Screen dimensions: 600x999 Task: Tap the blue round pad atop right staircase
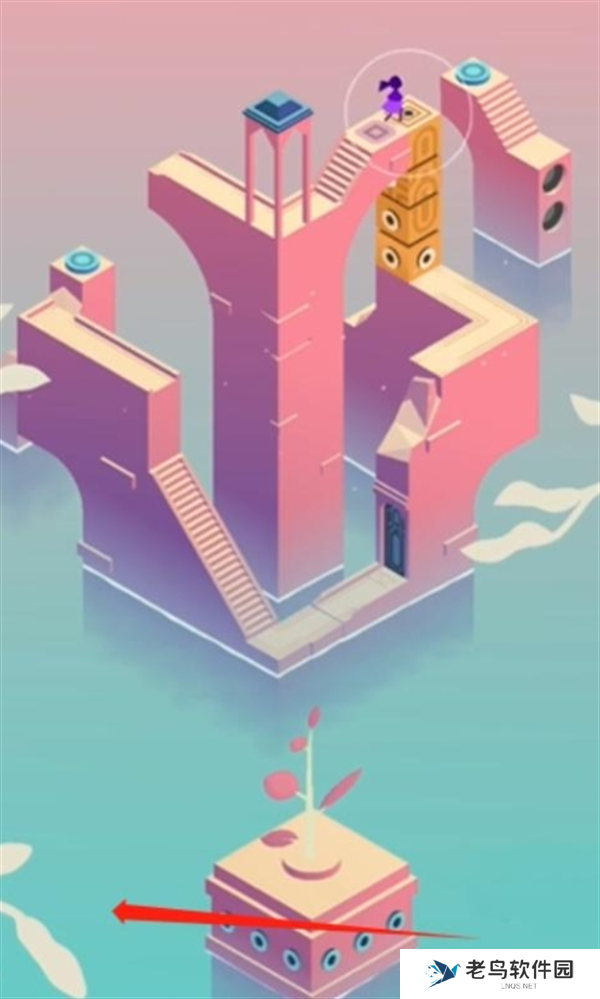click(x=471, y=73)
